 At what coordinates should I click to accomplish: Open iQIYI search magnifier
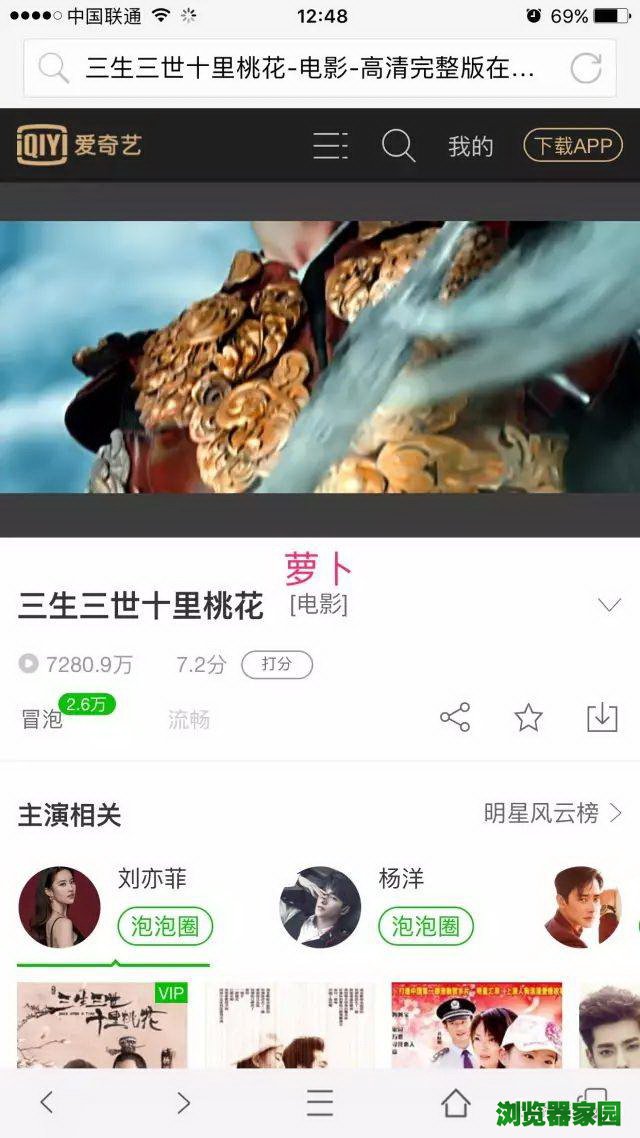(398, 146)
